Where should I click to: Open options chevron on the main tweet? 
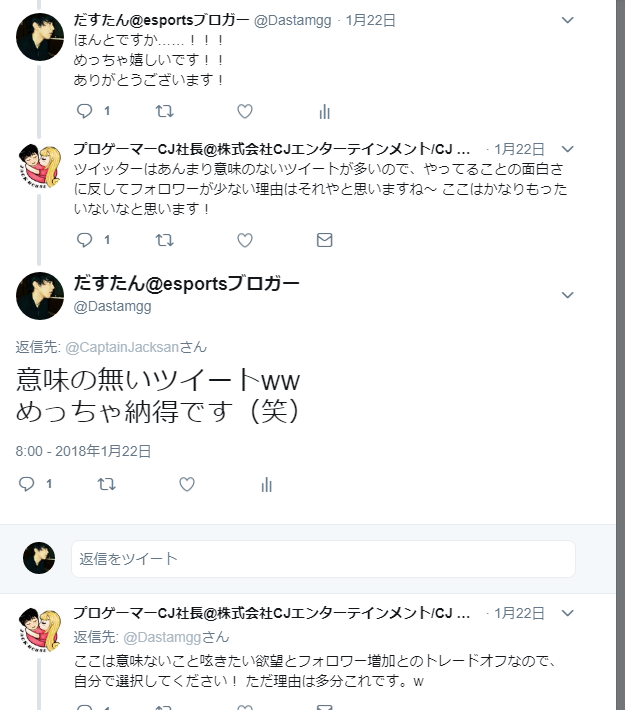[x=568, y=295]
